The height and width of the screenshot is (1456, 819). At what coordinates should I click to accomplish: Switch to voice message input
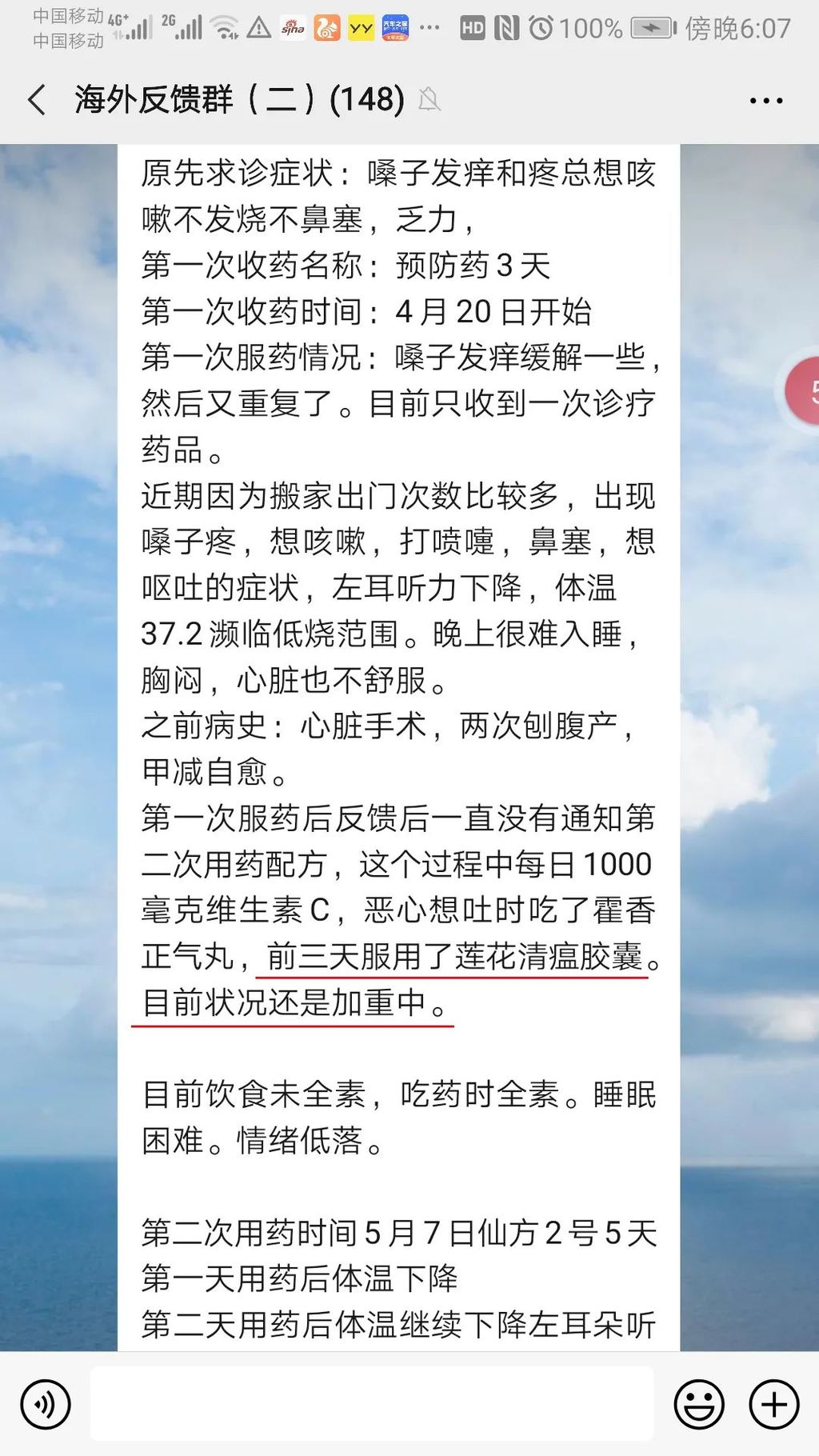[x=46, y=1404]
